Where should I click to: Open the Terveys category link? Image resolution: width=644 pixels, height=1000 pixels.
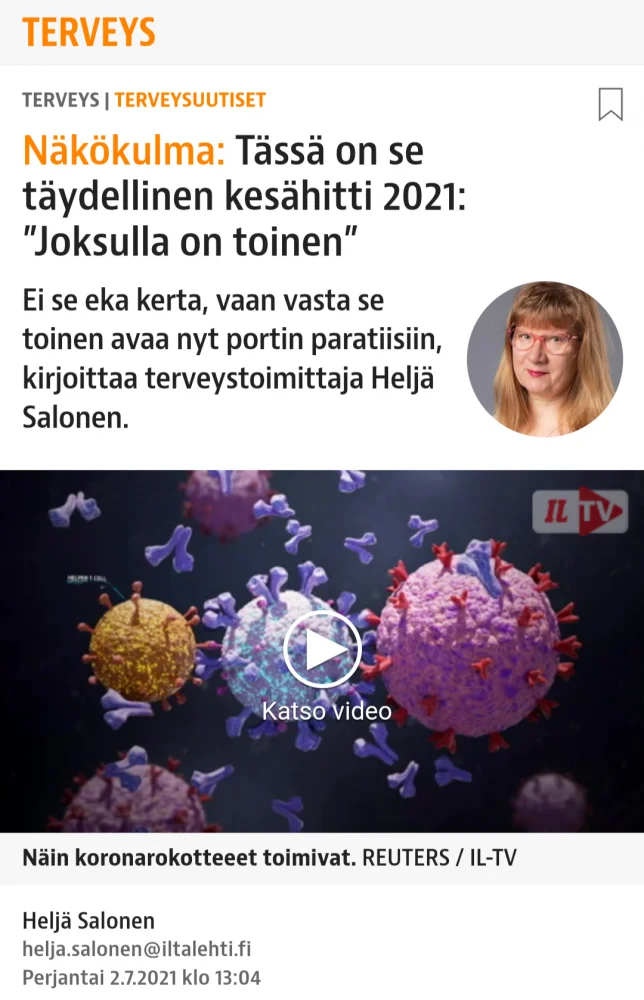(60, 100)
